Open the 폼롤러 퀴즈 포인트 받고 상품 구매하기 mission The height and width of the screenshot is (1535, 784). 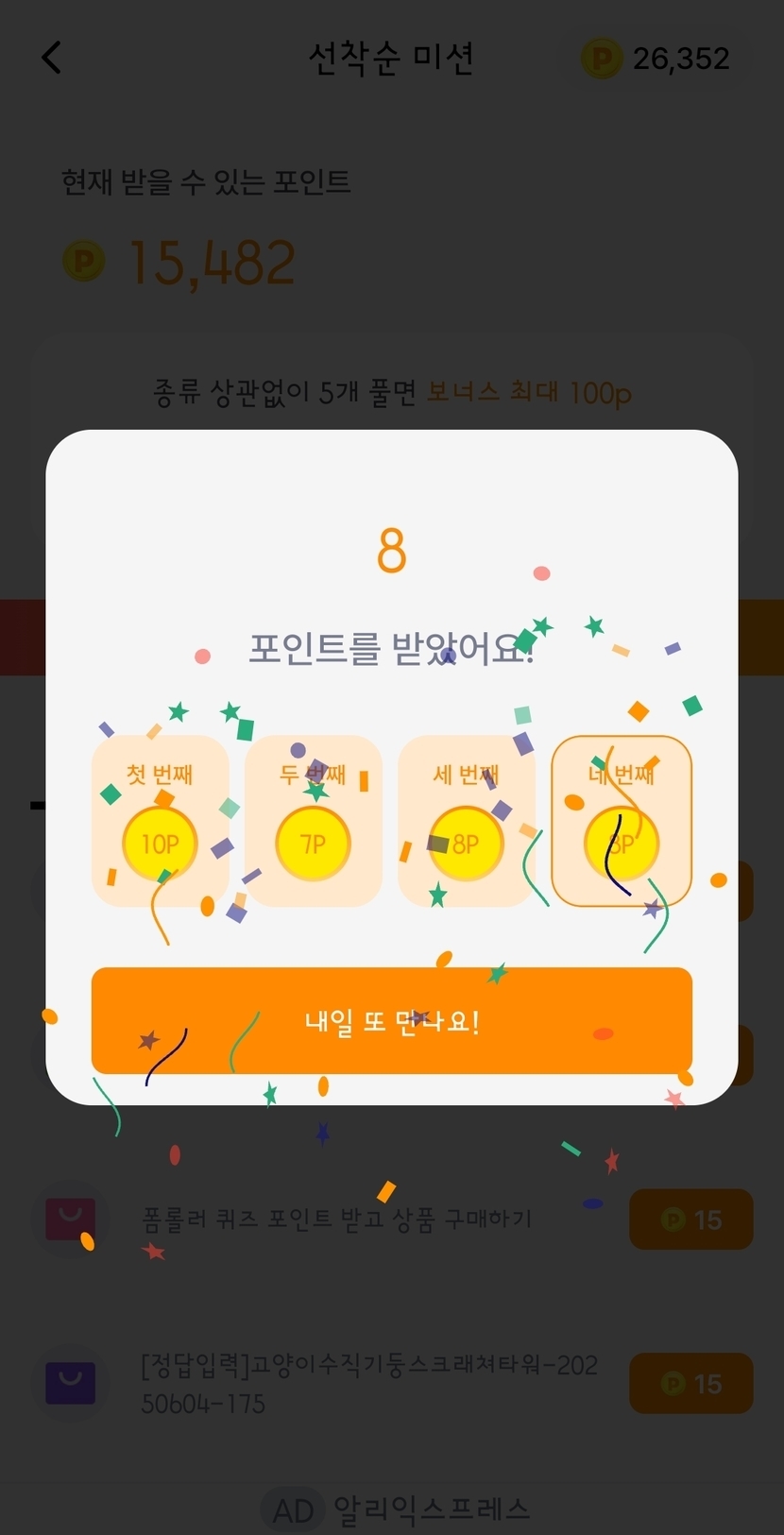tap(336, 1219)
